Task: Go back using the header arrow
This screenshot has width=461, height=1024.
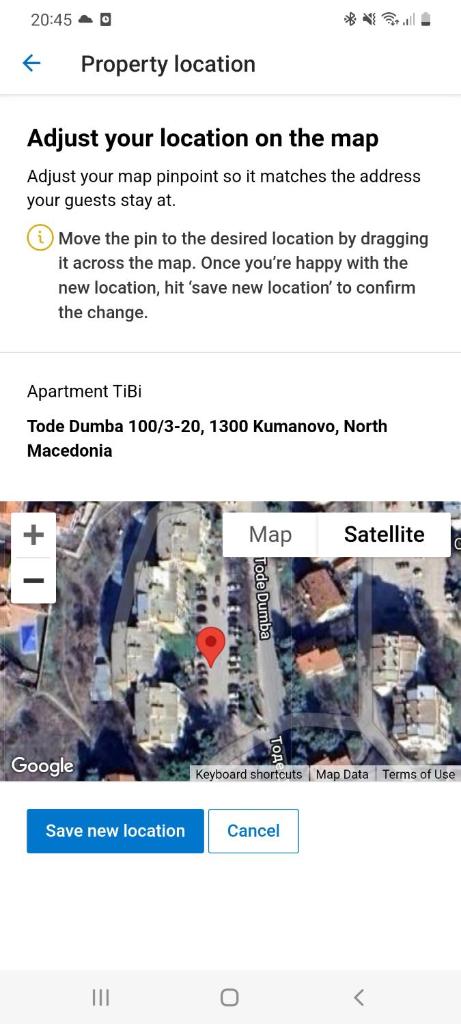Action: (31, 63)
